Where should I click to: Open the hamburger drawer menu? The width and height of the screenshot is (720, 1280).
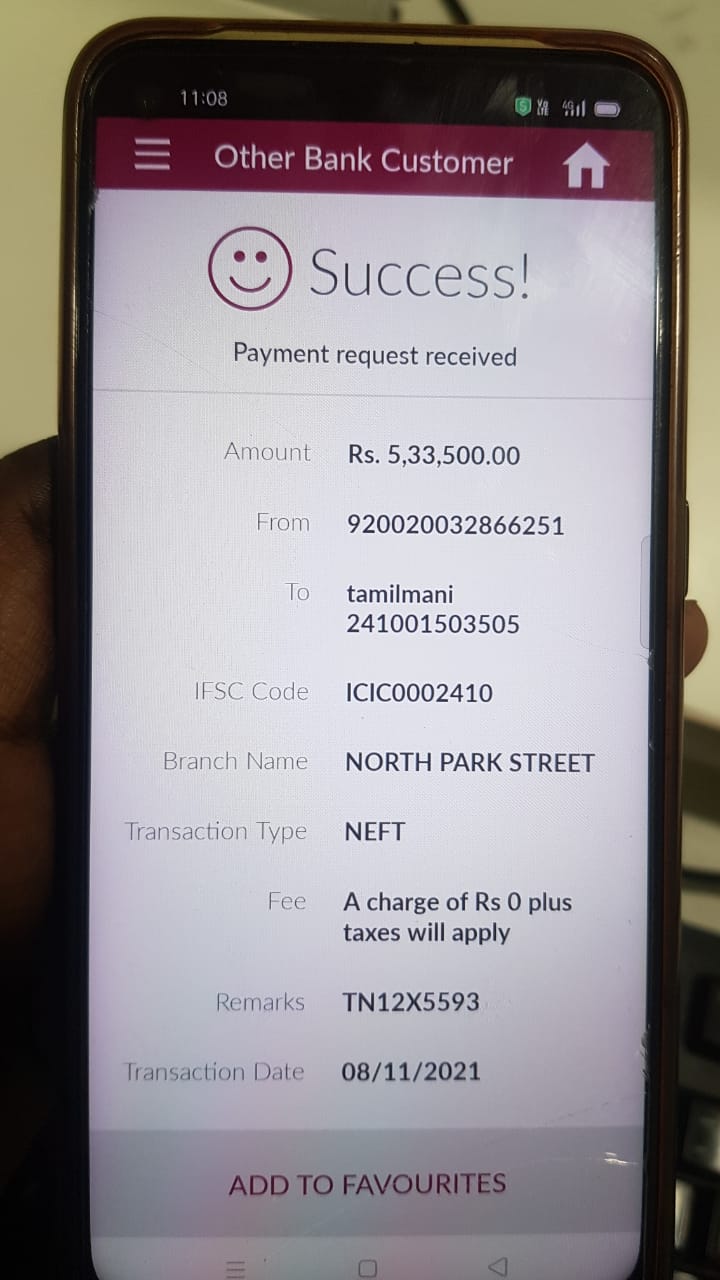pyautogui.click(x=152, y=154)
